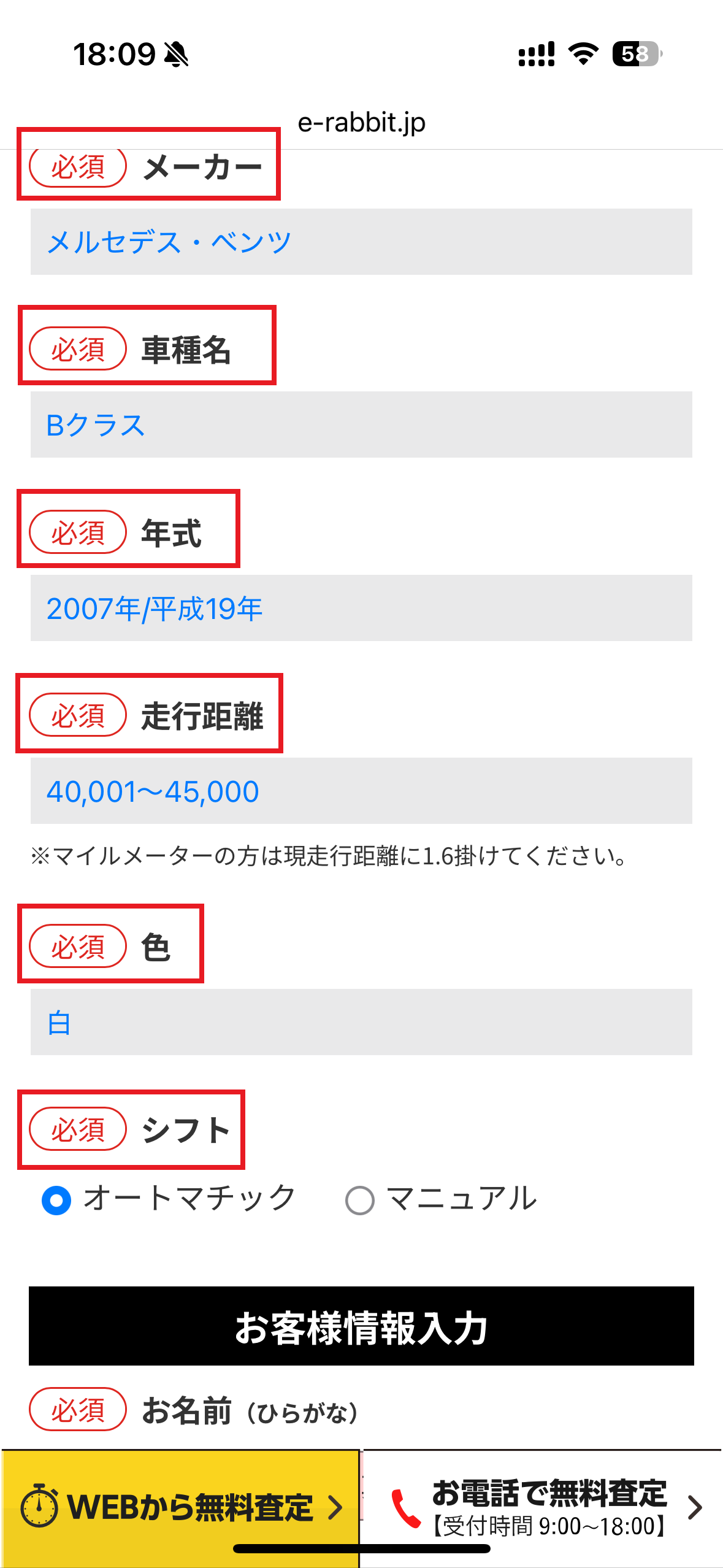This screenshot has height=1568, width=723.
Task: Open the 色 dropdown showing 白
Action: pos(361,1022)
